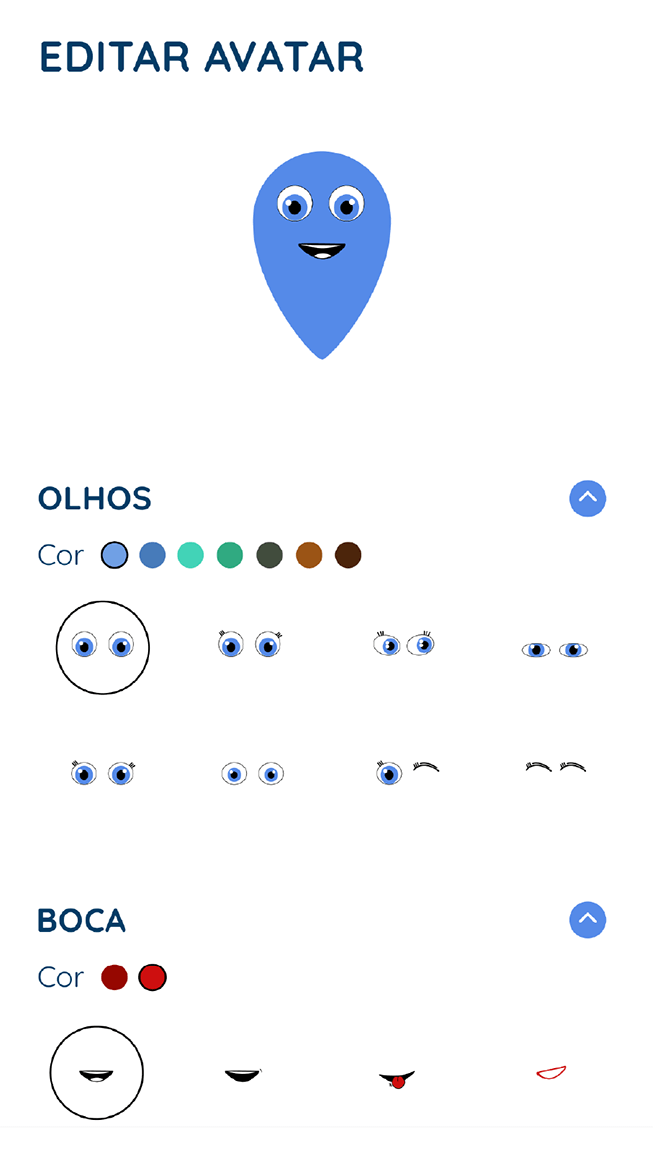Pick the circled smiling mouth with teeth
Screen dimensions: 653x1161
coord(96,1074)
